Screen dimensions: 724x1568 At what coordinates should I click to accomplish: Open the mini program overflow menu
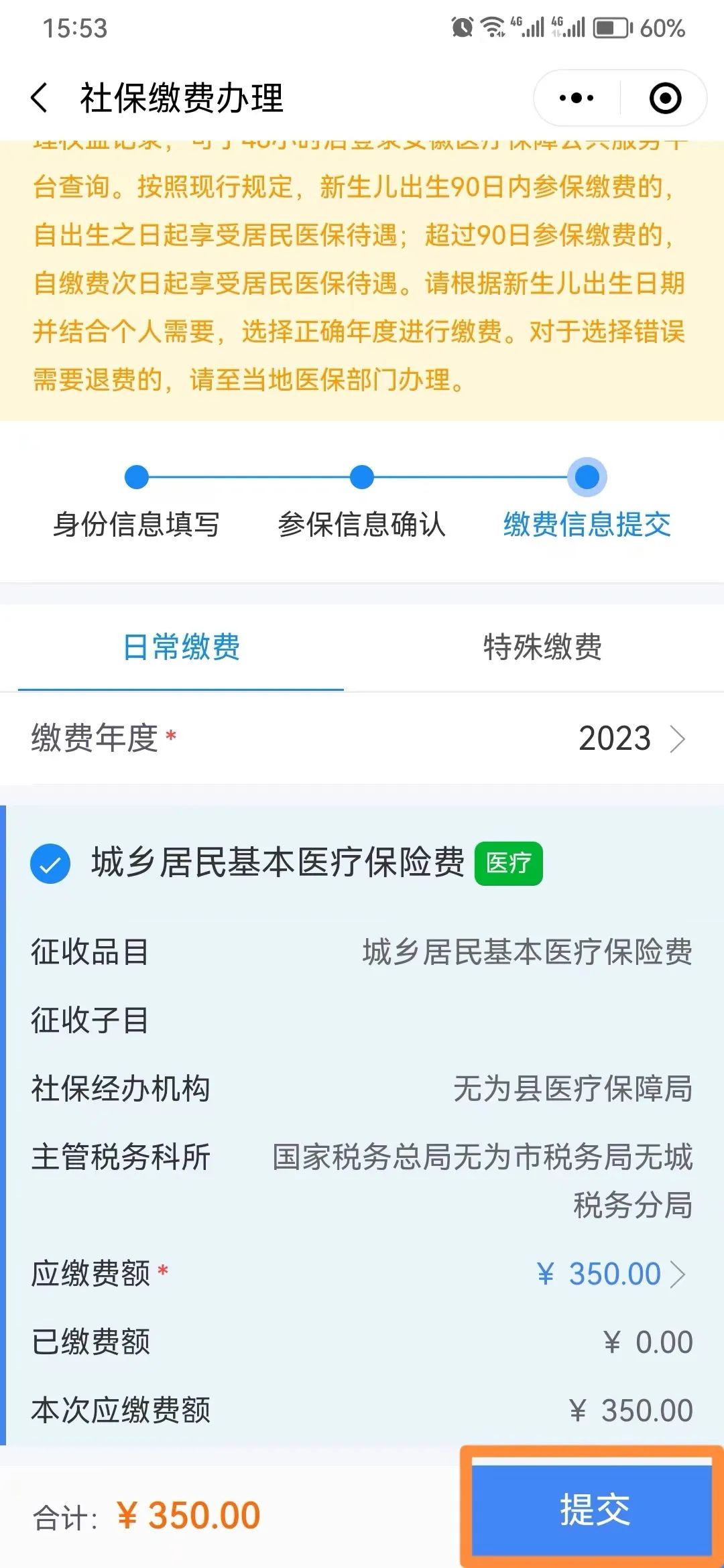[x=577, y=98]
